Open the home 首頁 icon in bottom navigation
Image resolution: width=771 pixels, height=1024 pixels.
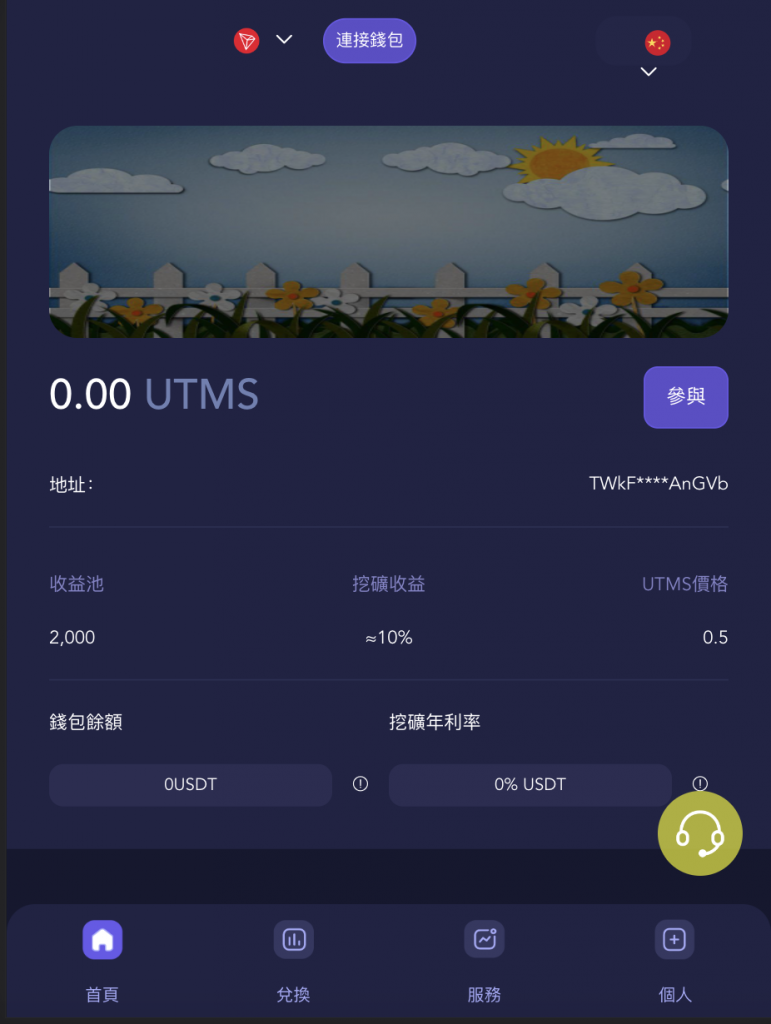tap(103, 939)
